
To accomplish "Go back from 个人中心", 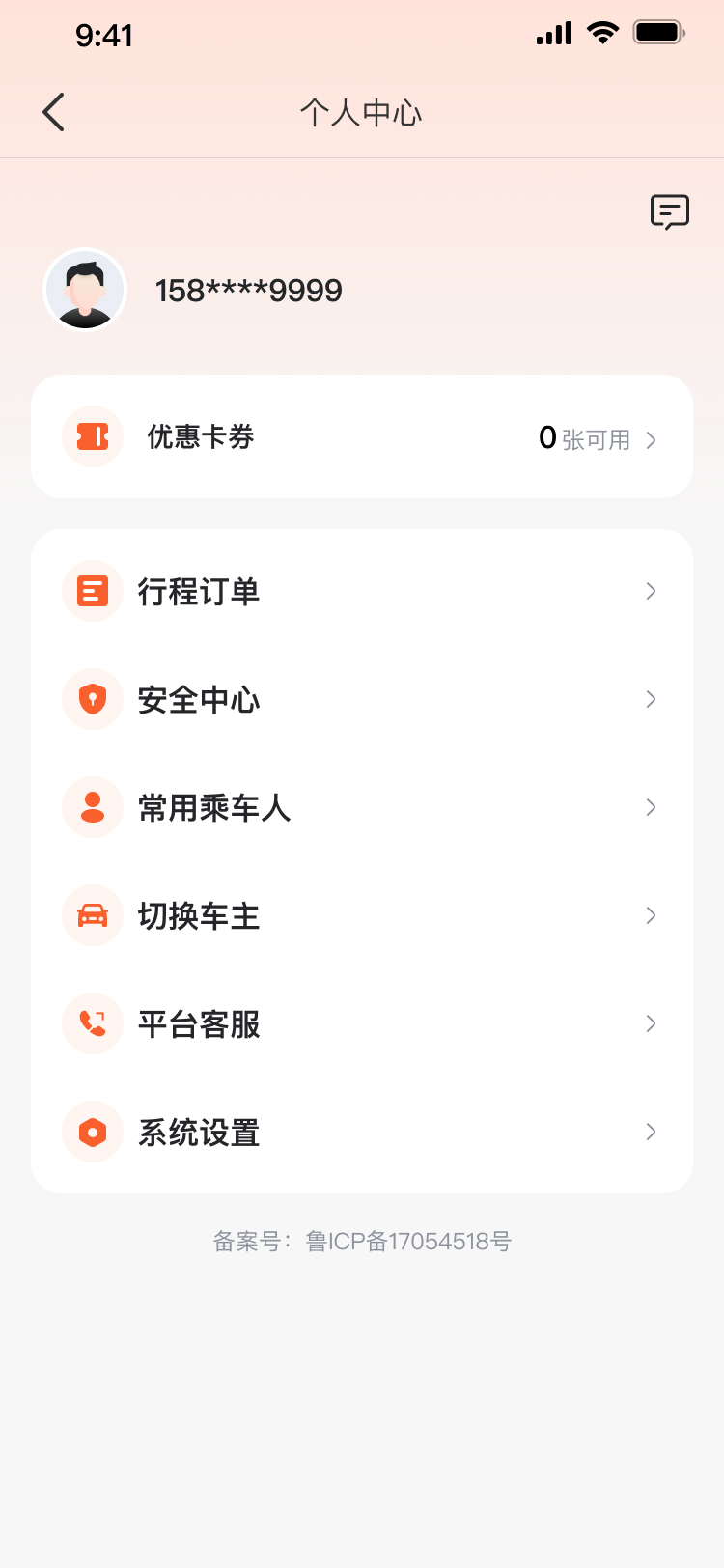I will 54,112.
